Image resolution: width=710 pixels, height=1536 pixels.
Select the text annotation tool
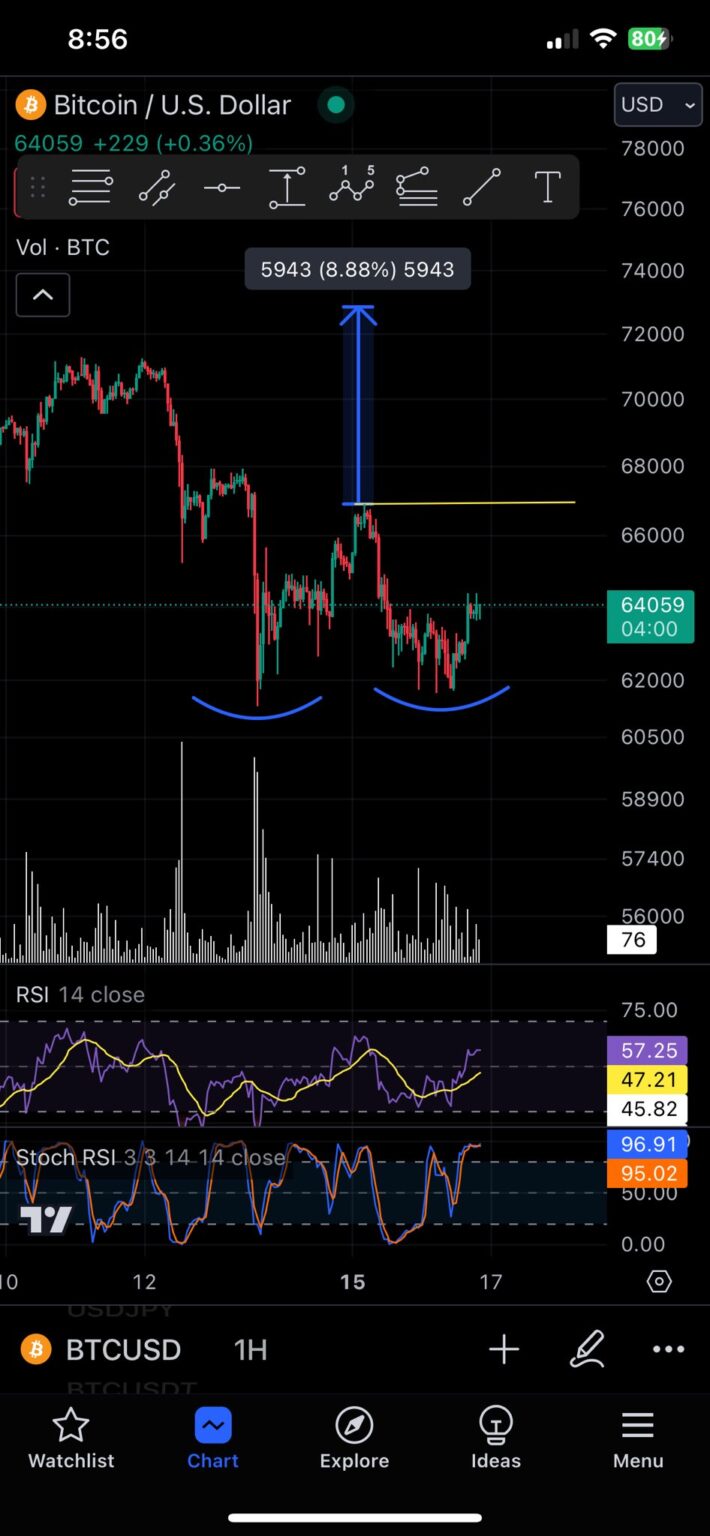(x=547, y=187)
